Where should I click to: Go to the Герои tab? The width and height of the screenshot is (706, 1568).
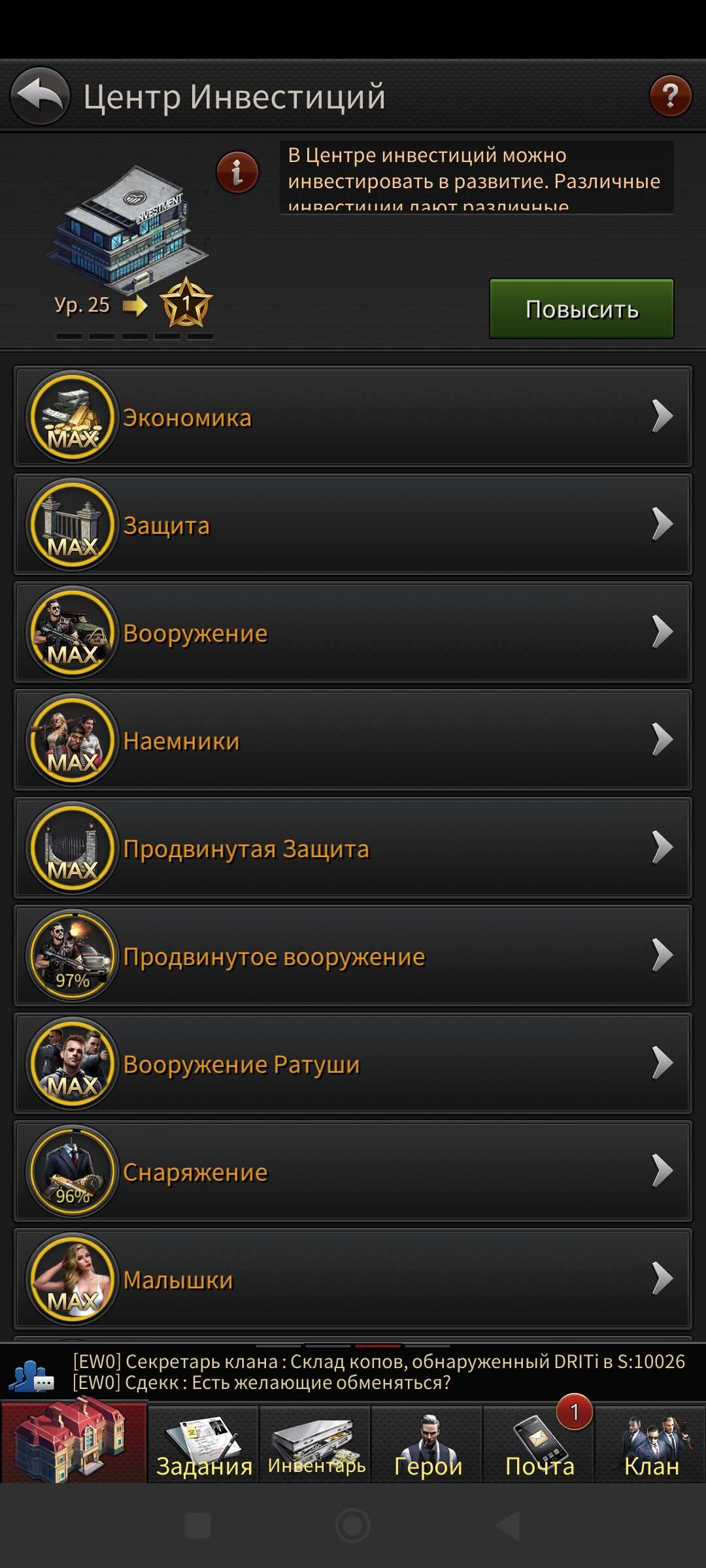(x=428, y=1445)
